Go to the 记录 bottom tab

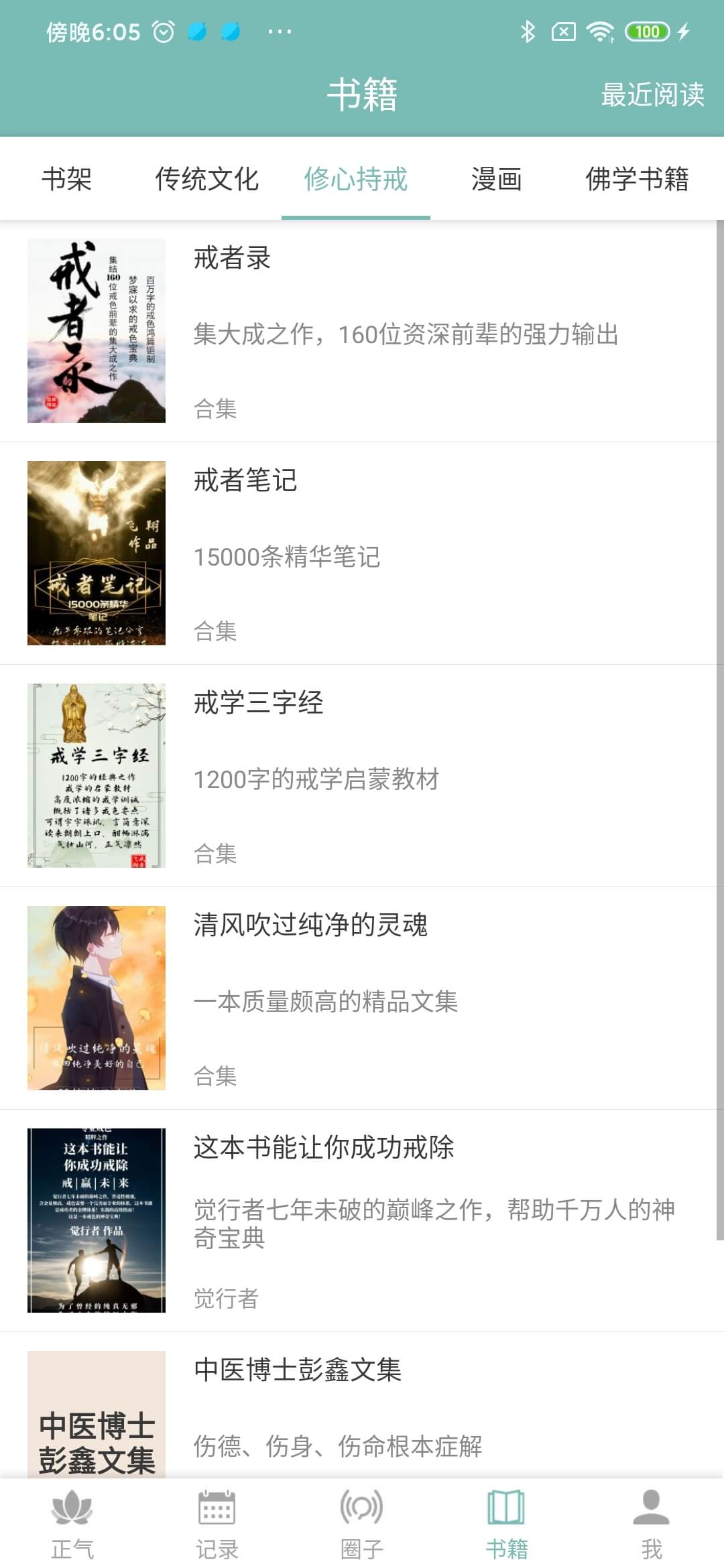217,1524
